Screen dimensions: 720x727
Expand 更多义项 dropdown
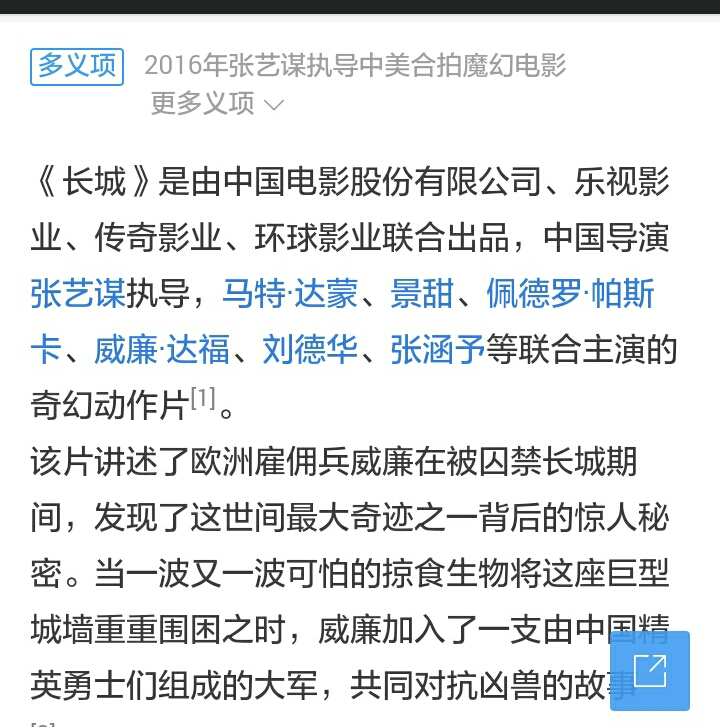pyautogui.click(x=217, y=103)
